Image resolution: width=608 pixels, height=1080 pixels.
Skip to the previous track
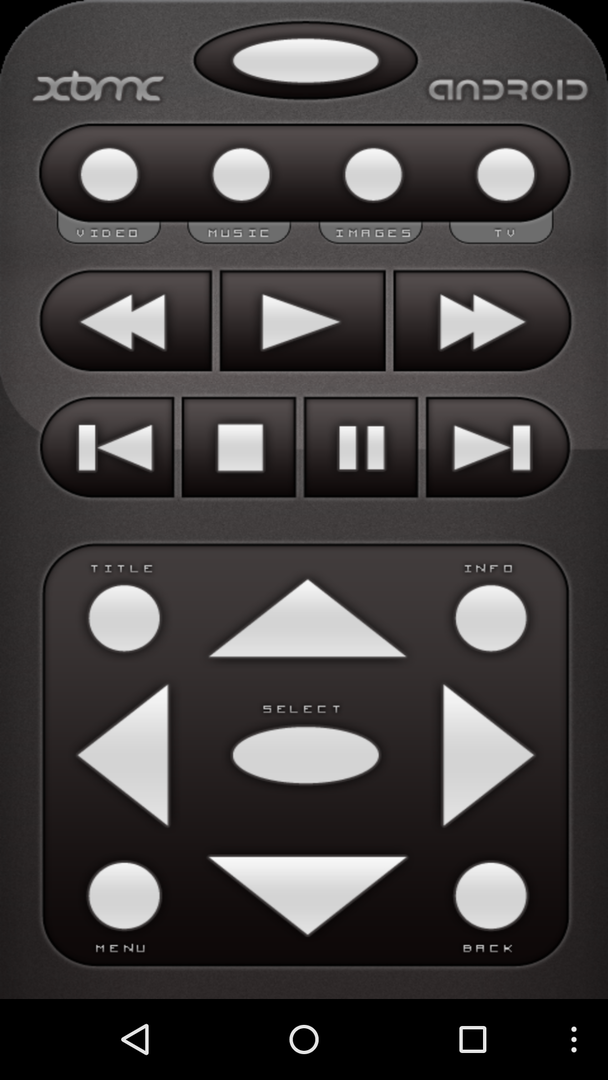[107, 448]
